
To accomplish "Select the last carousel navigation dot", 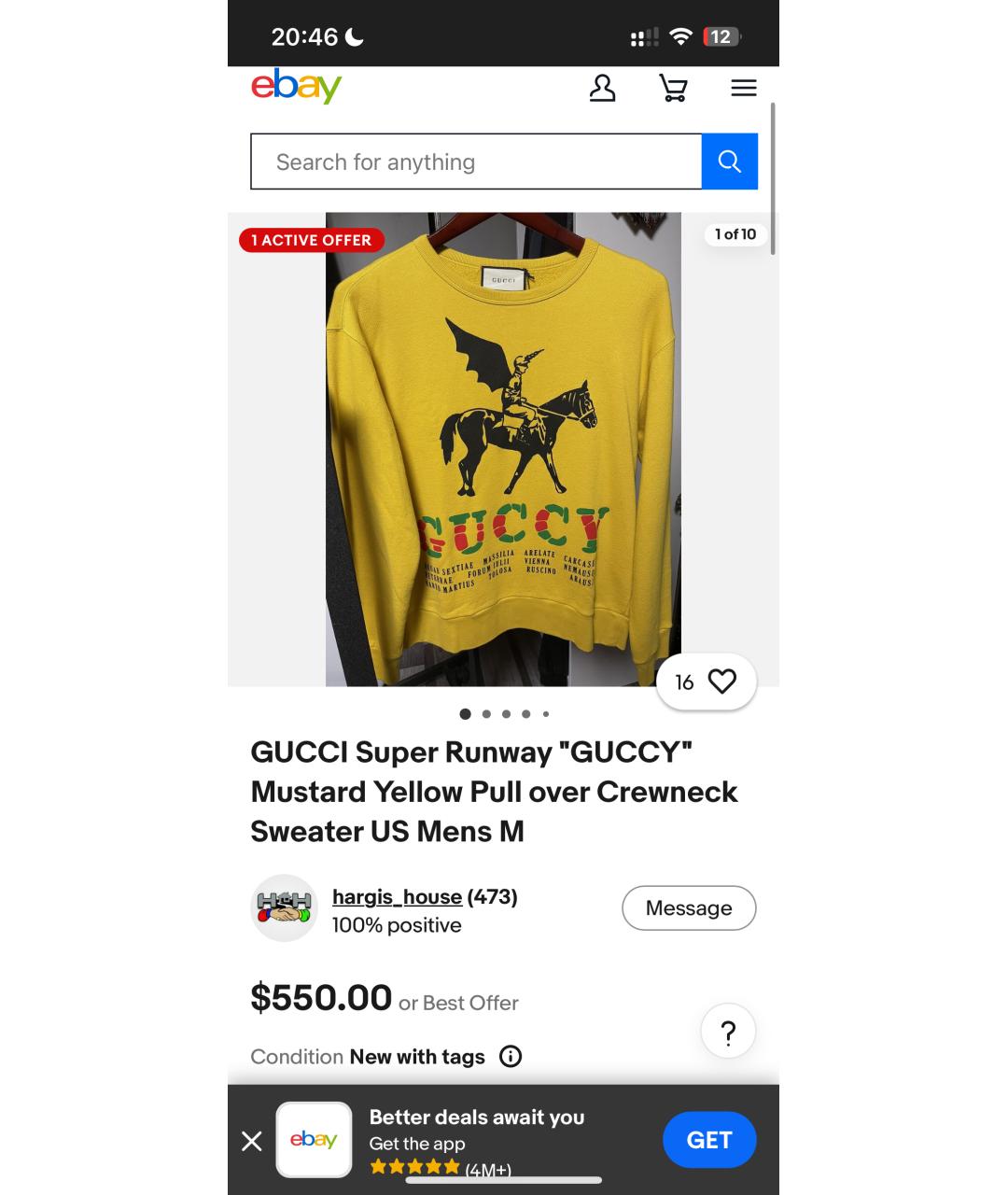I will tap(546, 713).
